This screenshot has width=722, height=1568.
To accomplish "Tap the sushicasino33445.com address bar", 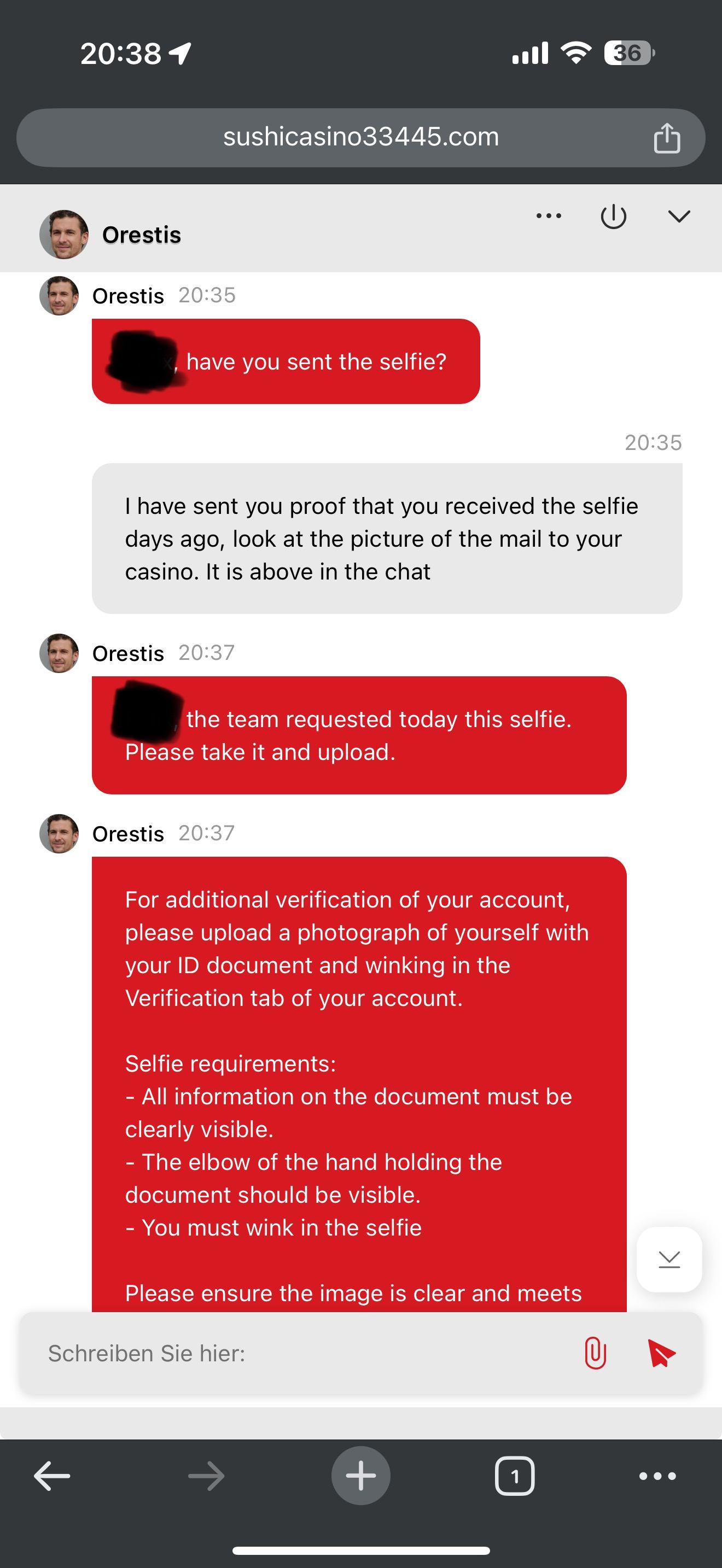I will point(360,137).
